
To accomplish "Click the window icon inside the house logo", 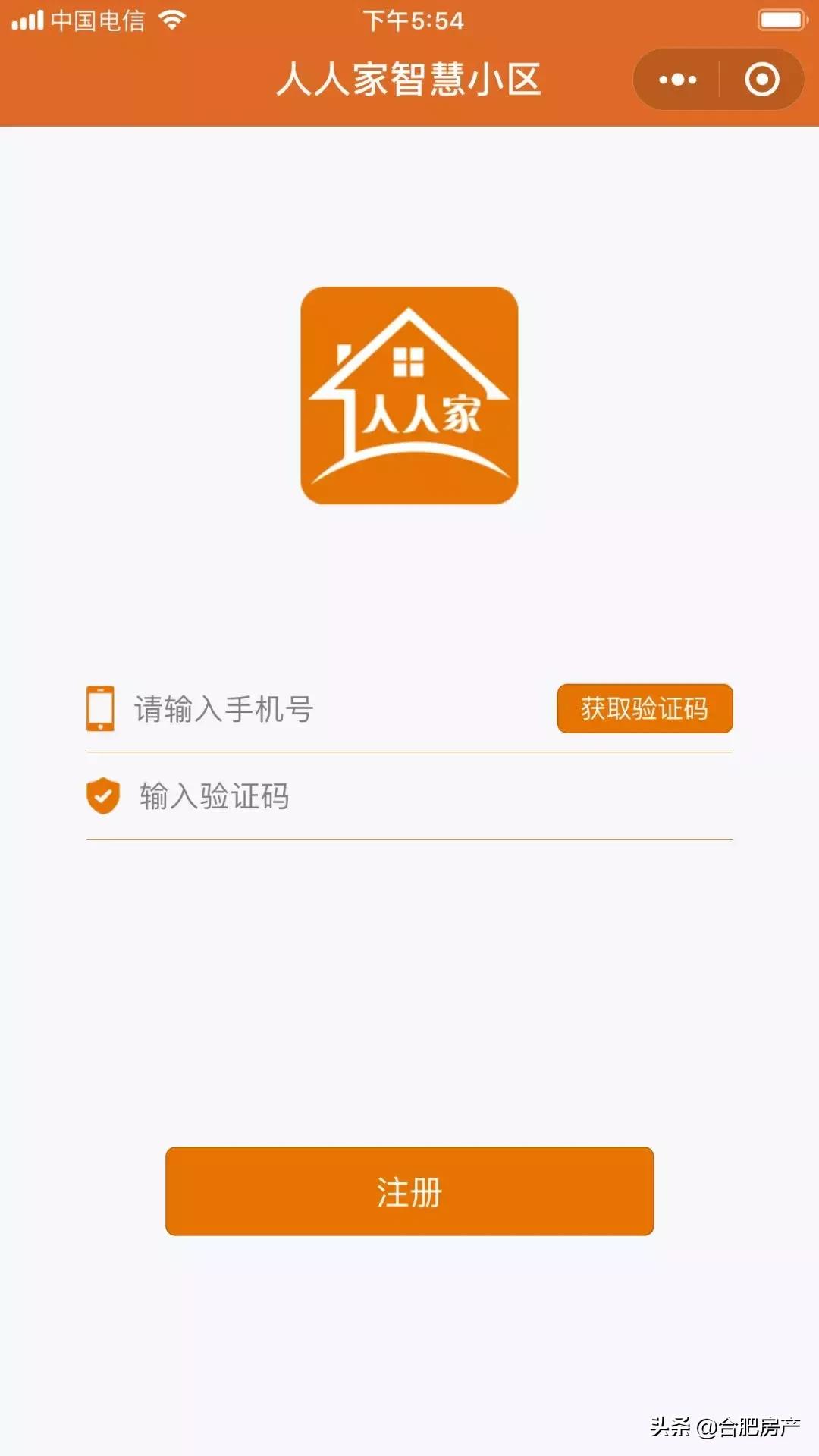I will click(407, 362).
